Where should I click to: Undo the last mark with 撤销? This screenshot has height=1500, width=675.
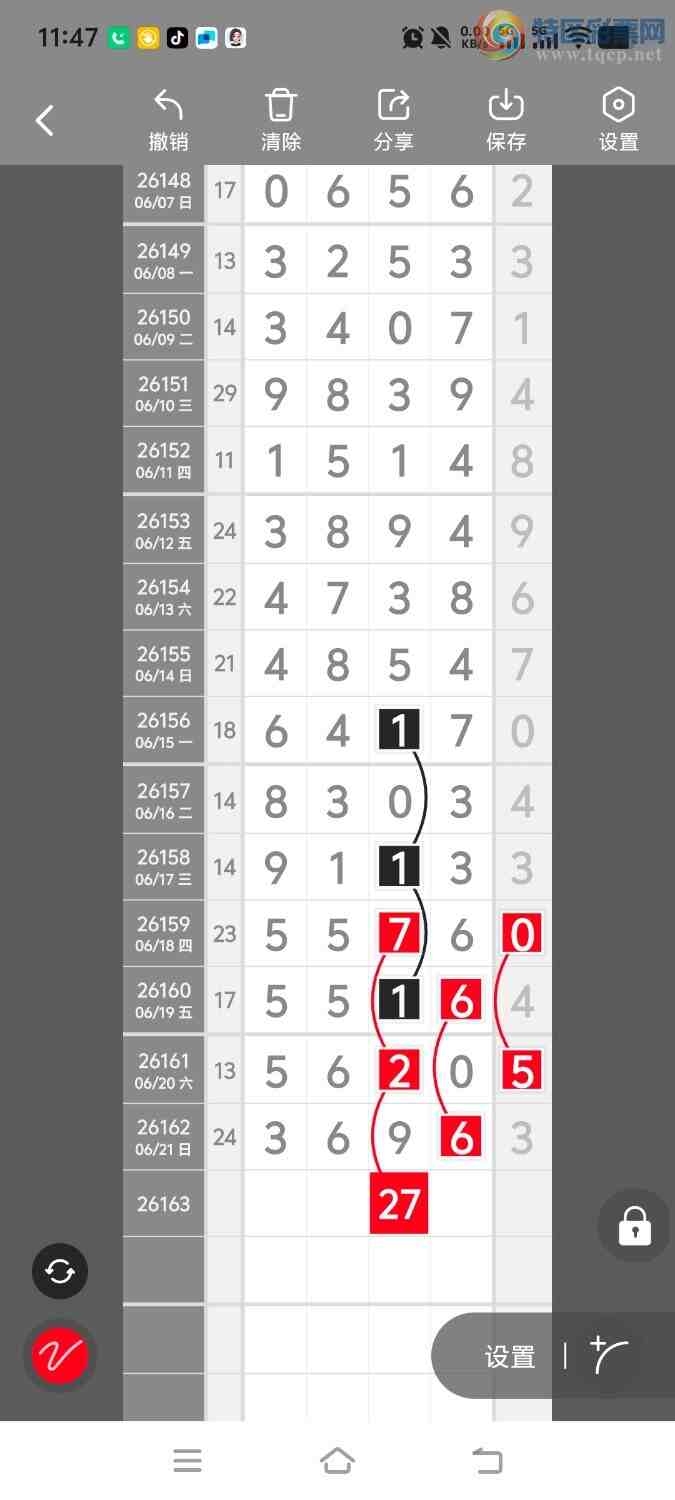click(x=168, y=120)
